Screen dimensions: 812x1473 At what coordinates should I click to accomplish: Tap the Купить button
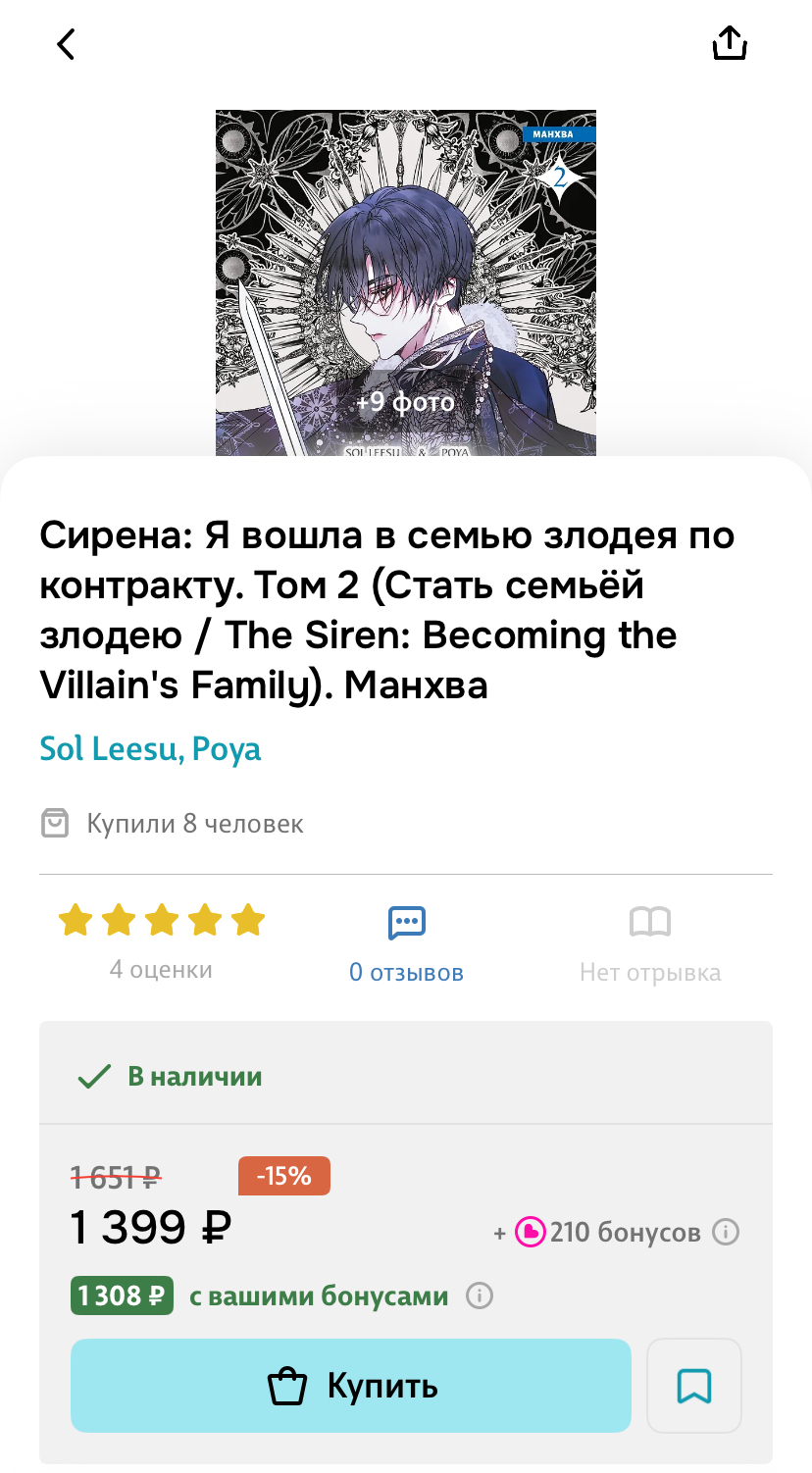click(x=350, y=1386)
